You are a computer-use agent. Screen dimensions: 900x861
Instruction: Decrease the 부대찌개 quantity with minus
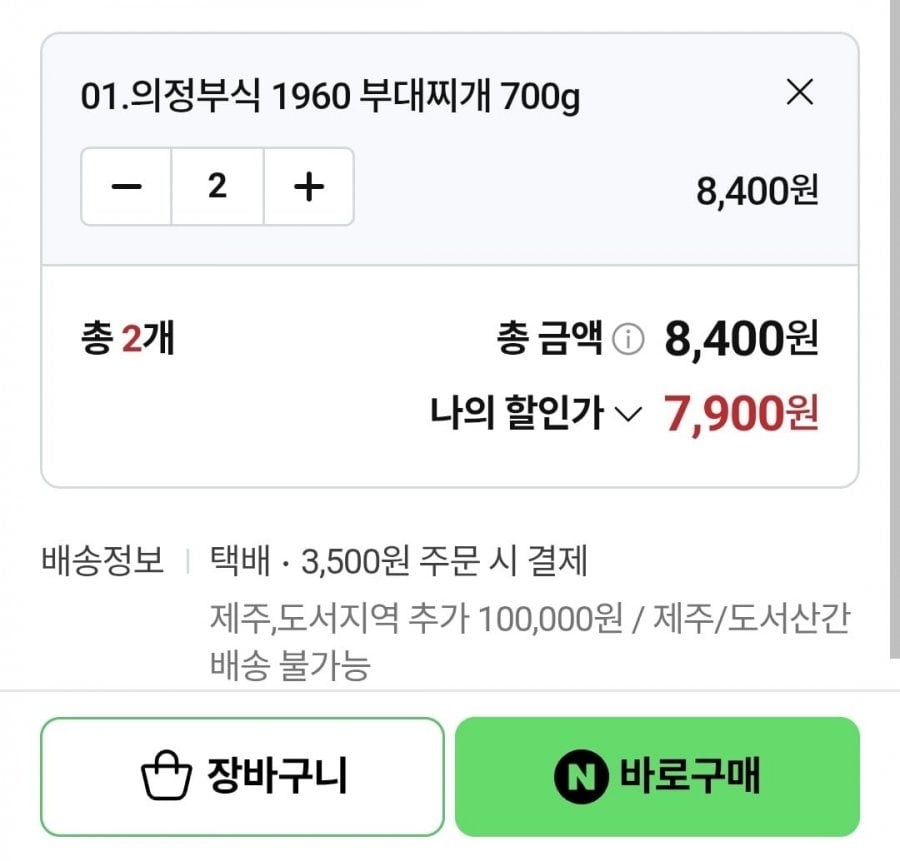tap(127, 187)
